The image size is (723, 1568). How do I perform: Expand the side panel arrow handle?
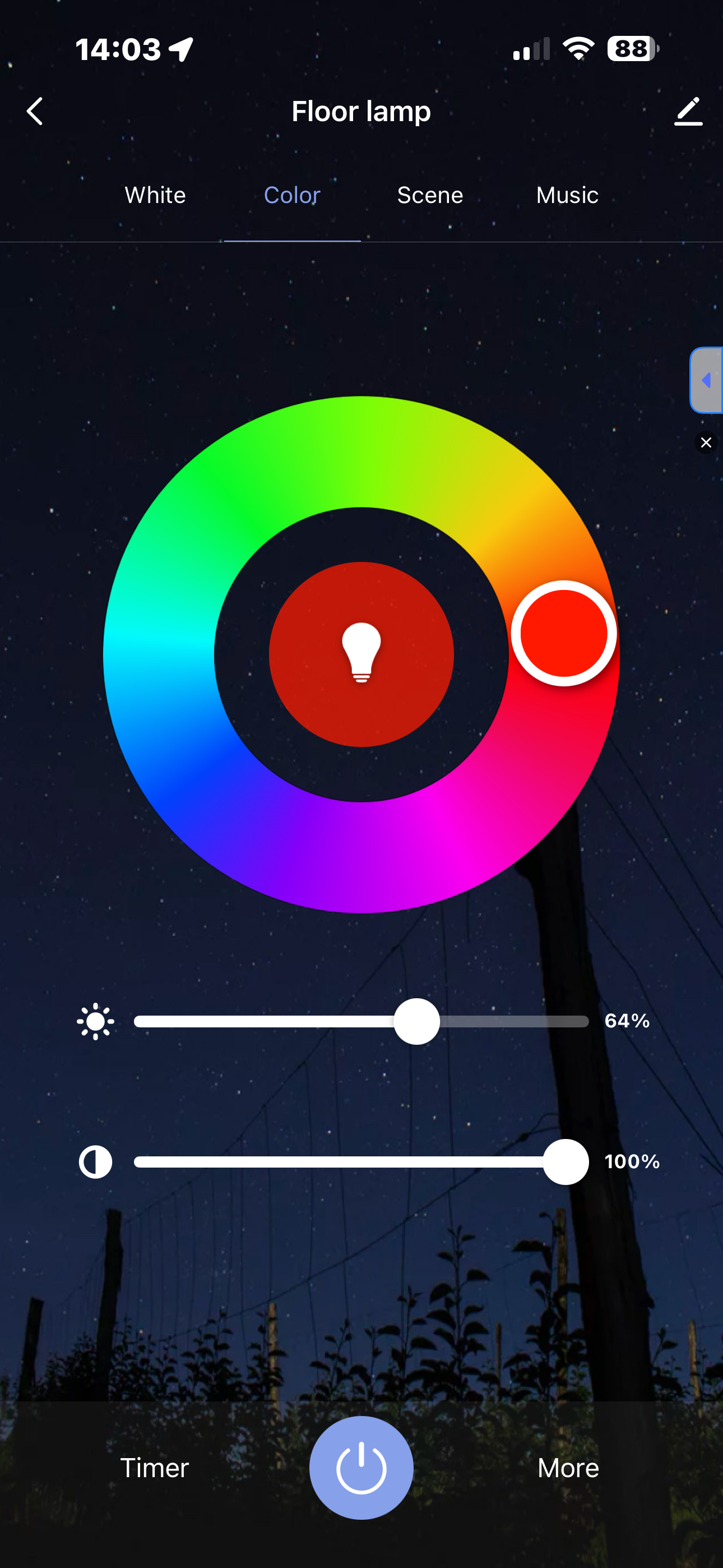707,380
